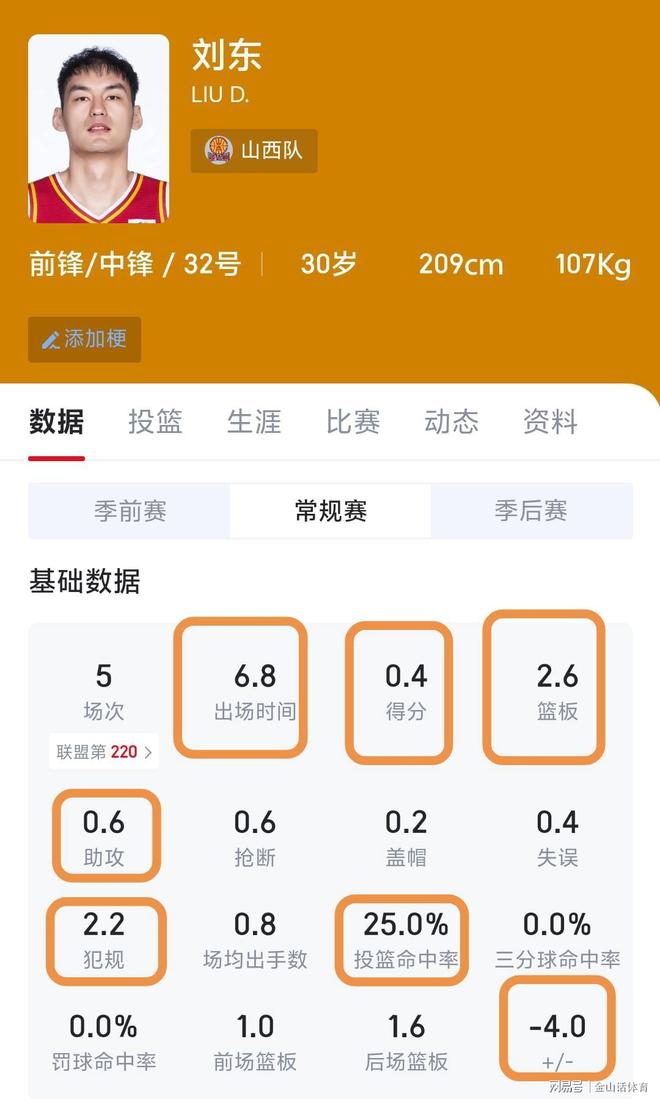
Task: Open the 比赛 tab
Action: click(x=353, y=422)
